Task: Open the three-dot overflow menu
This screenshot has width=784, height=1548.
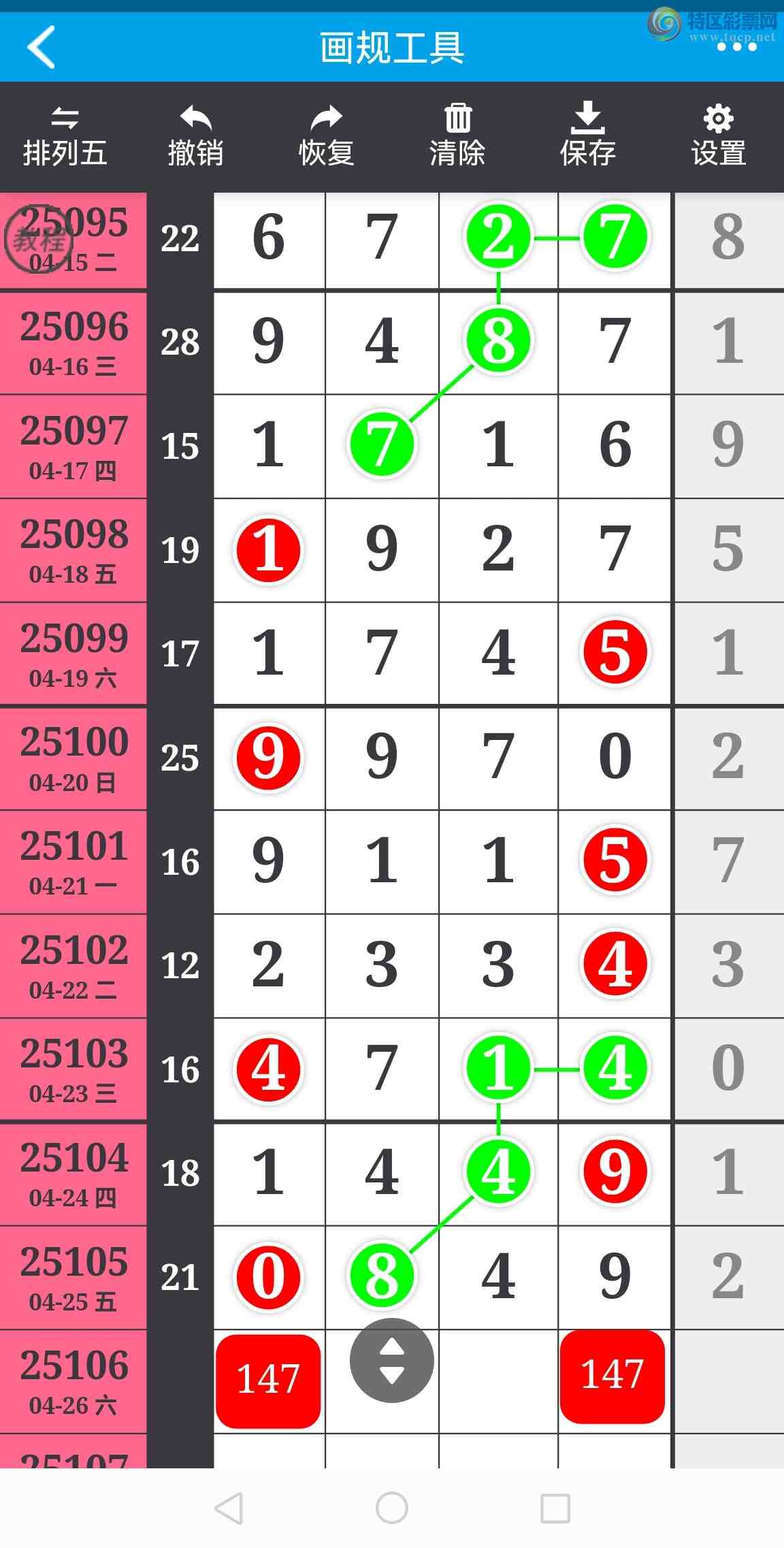Action: [736, 48]
